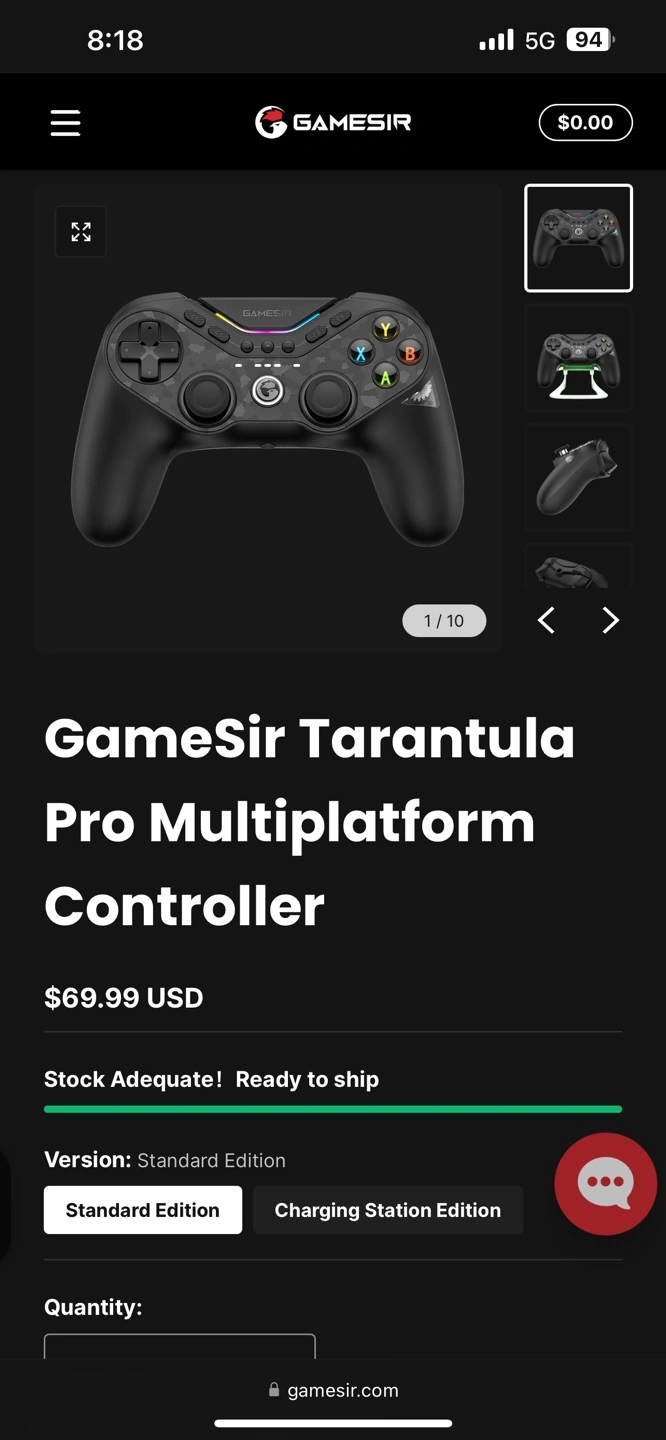Choose the Standard Edition version
The height and width of the screenshot is (1440, 666).
pyautogui.click(x=143, y=1210)
